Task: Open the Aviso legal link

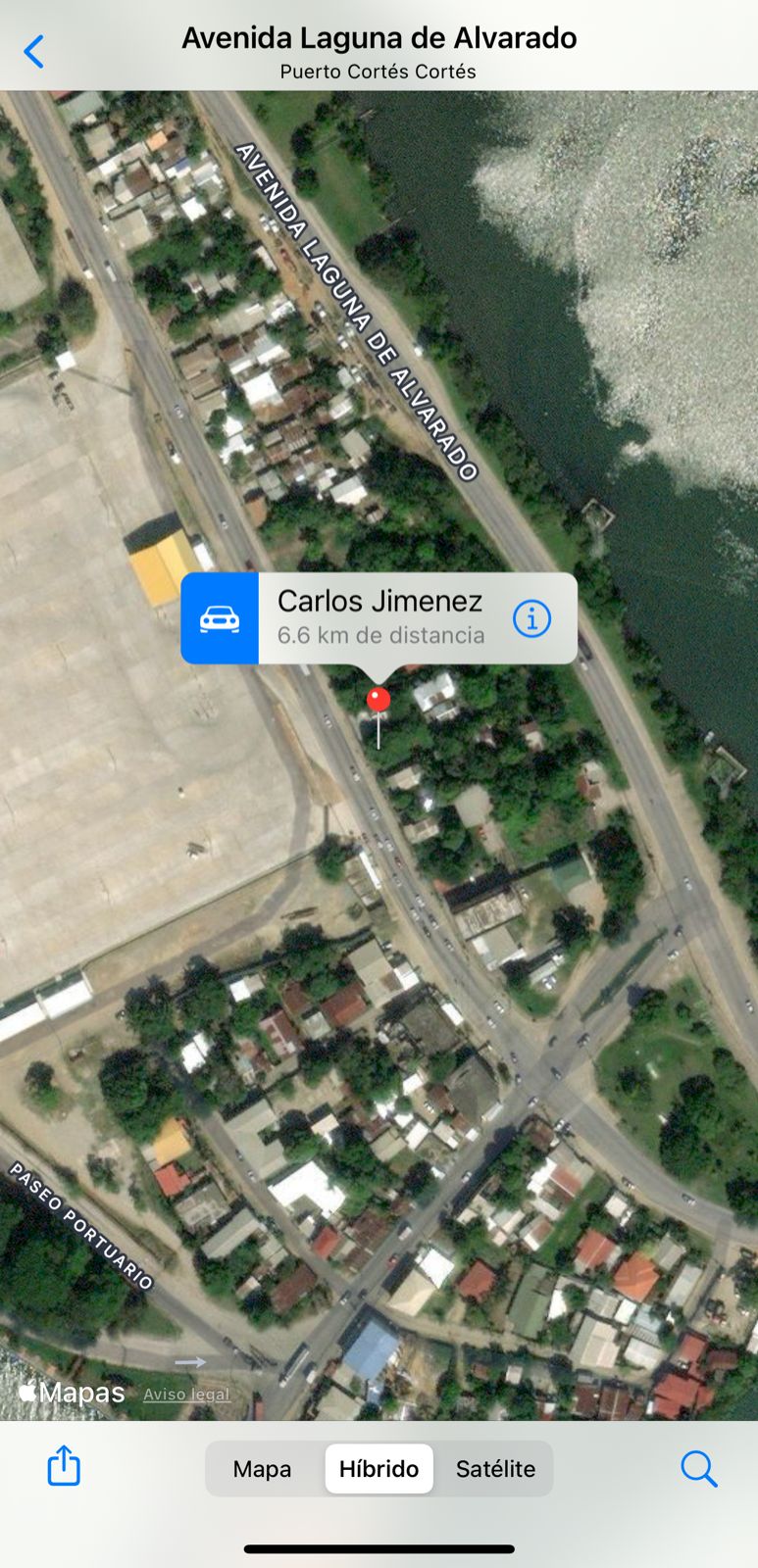Action: [x=186, y=1394]
